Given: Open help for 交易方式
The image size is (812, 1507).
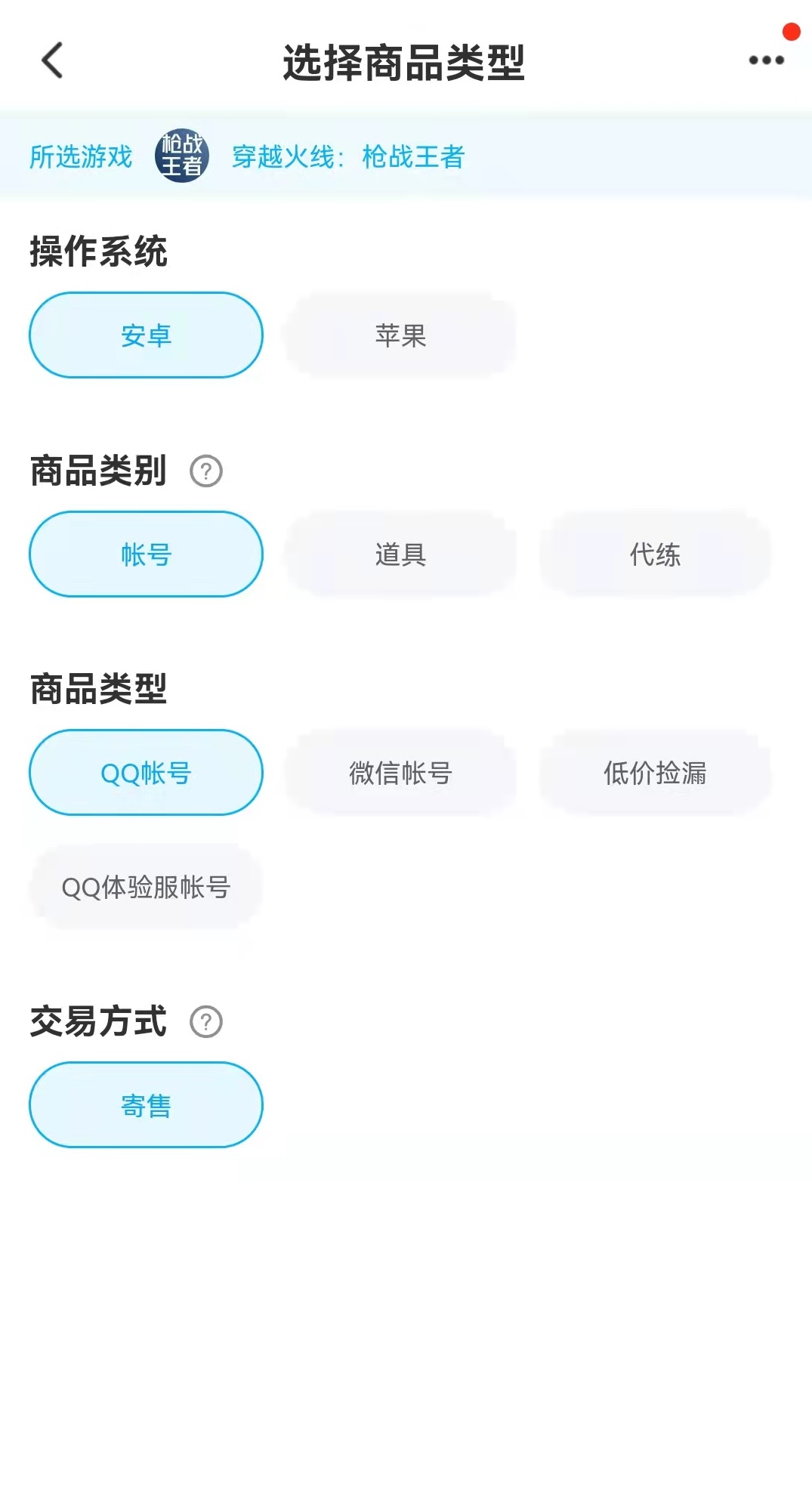Looking at the screenshot, I should click(205, 1022).
